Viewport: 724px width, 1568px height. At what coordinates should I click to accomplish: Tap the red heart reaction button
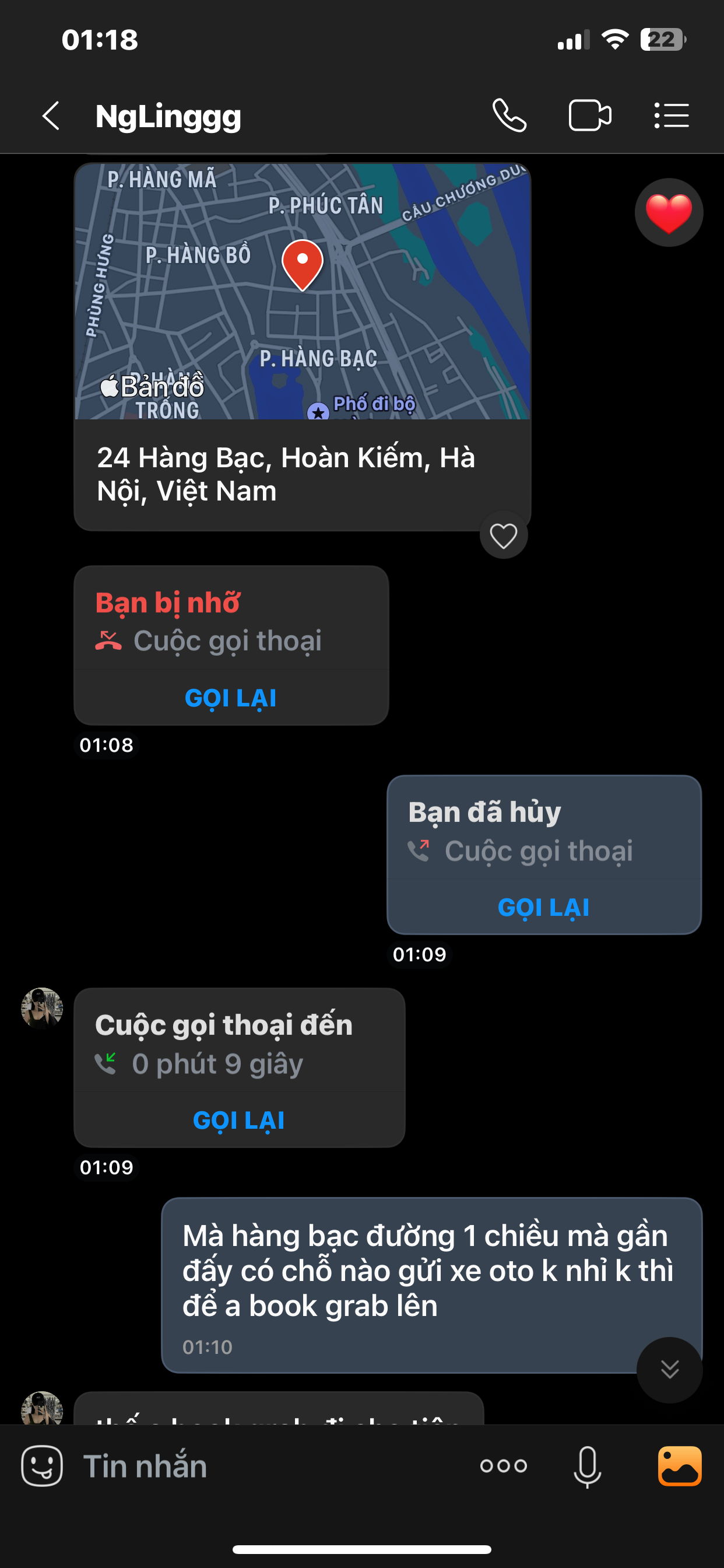coord(669,212)
